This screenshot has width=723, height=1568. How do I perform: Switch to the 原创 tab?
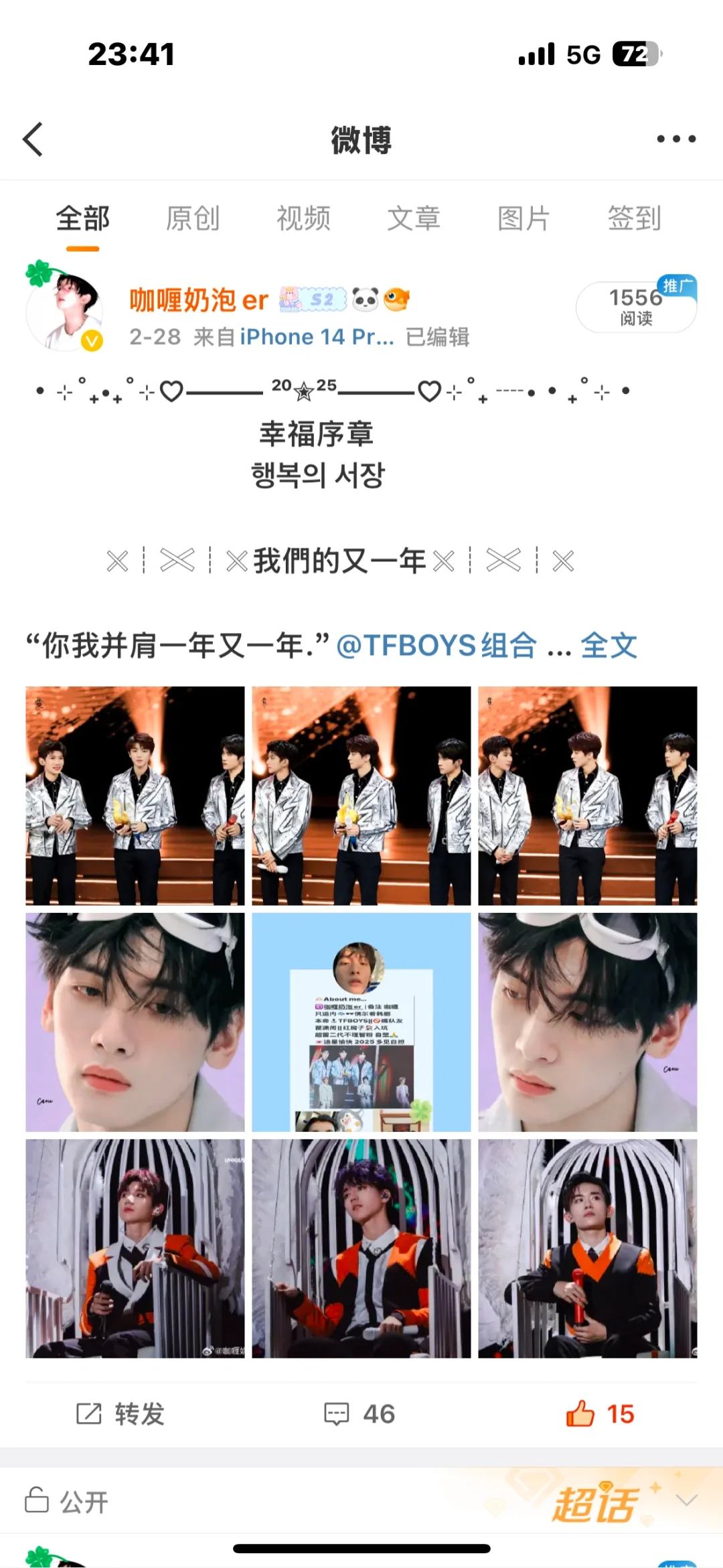pos(193,218)
